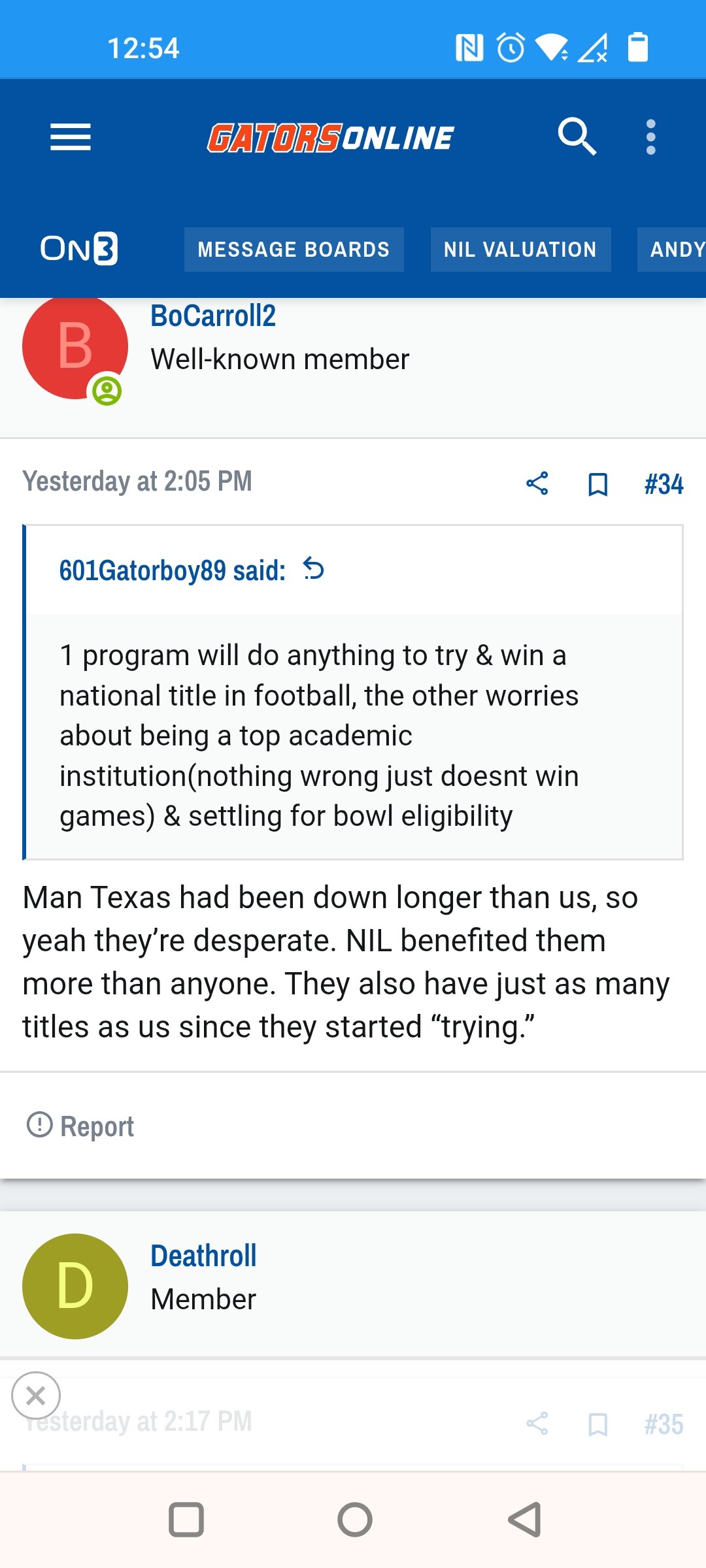Bookmark post #34
The width and height of the screenshot is (706, 1568).
coord(598,484)
